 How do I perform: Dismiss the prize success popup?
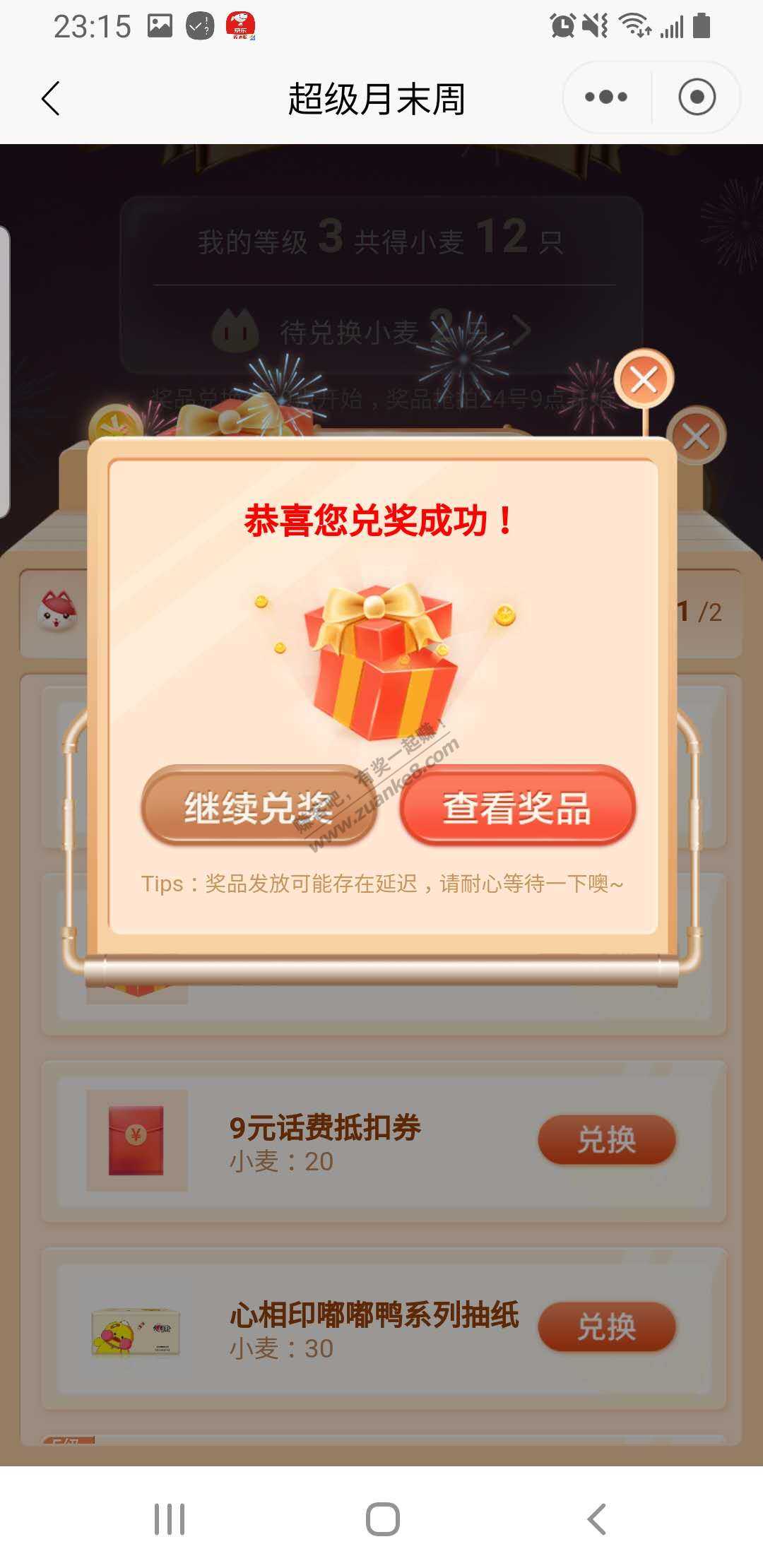(x=644, y=379)
